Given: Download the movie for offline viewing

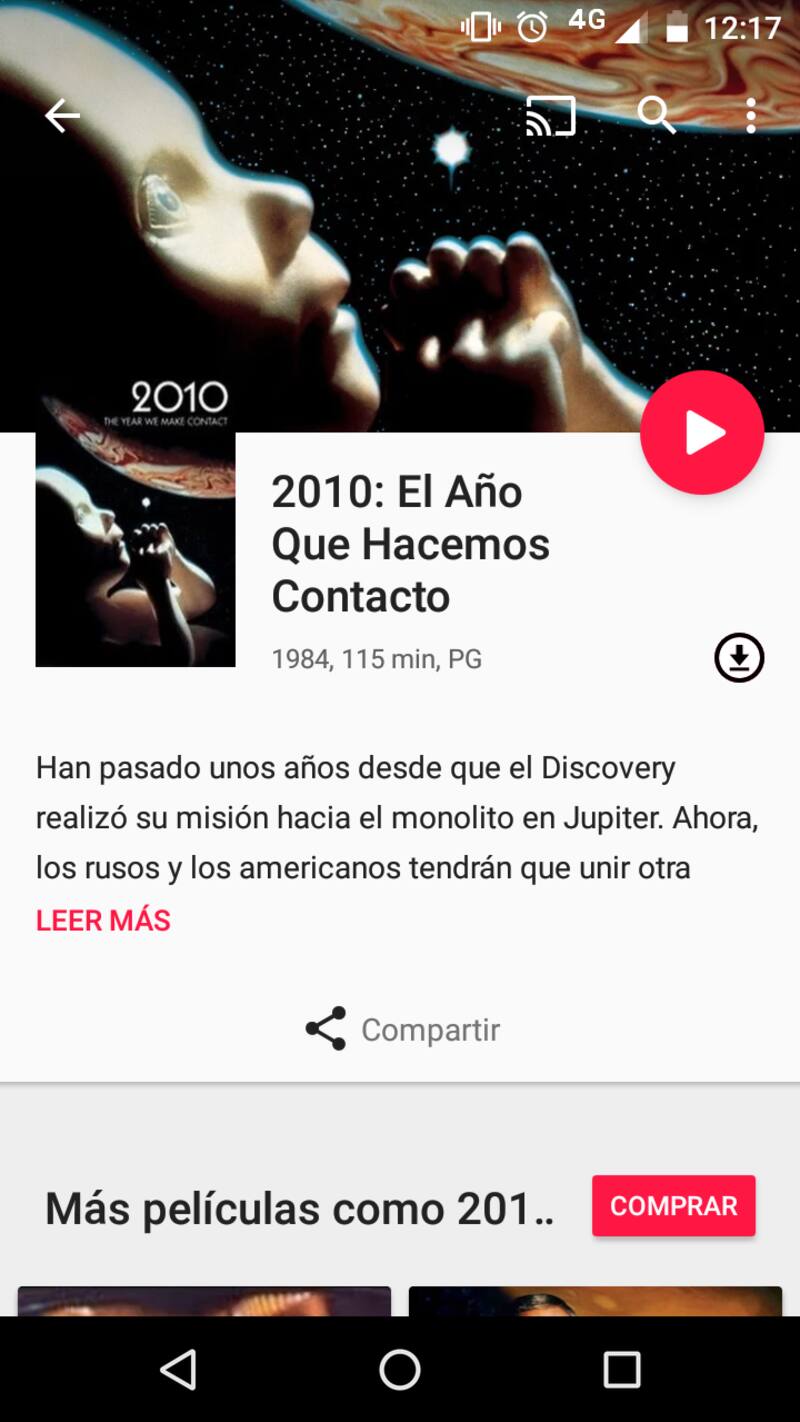Looking at the screenshot, I should (739, 658).
